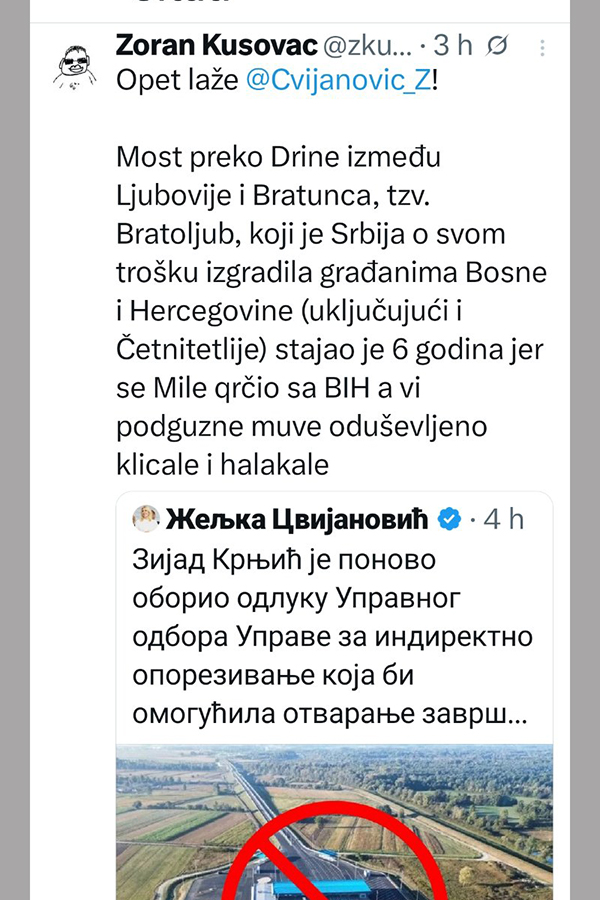Open the @Cvijanovic_Z mention link
This screenshot has height=900, width=600.
pyautogui.click(x=339, y=81)
